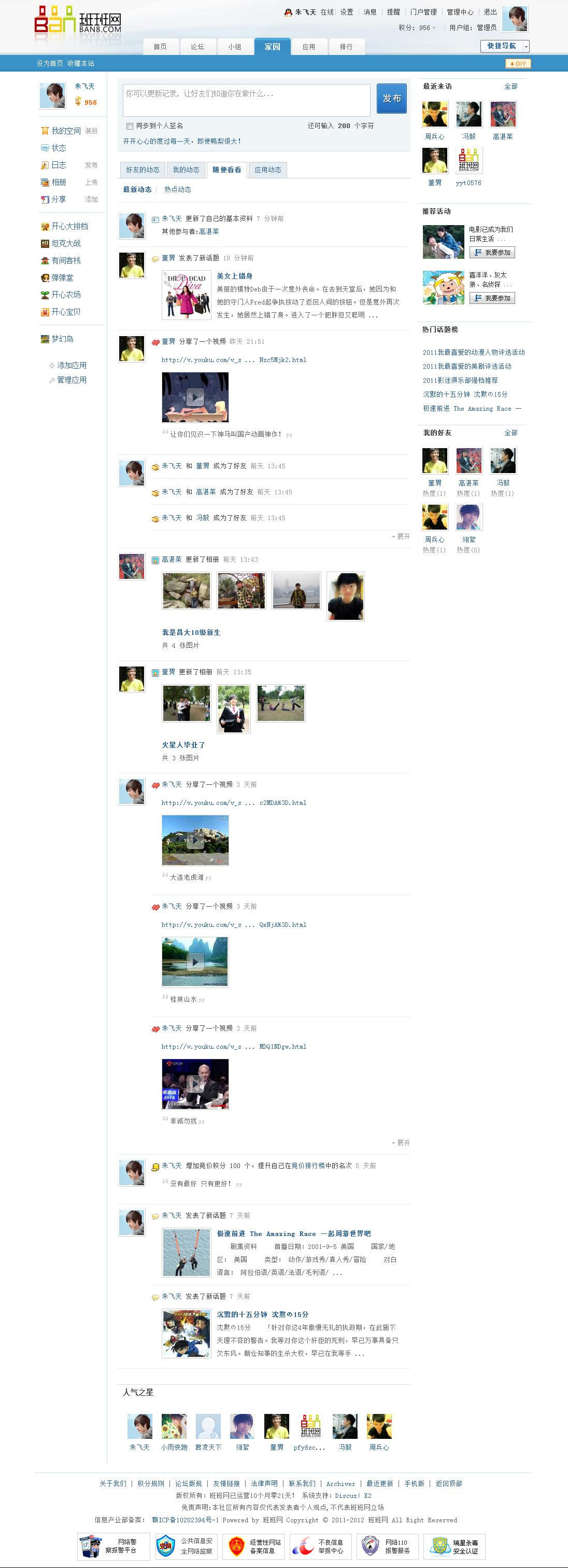The height and width of the screenshot is (1568, 568).
Task: Check 同步到个人签名 checkbox
Action: pos(130,126)
